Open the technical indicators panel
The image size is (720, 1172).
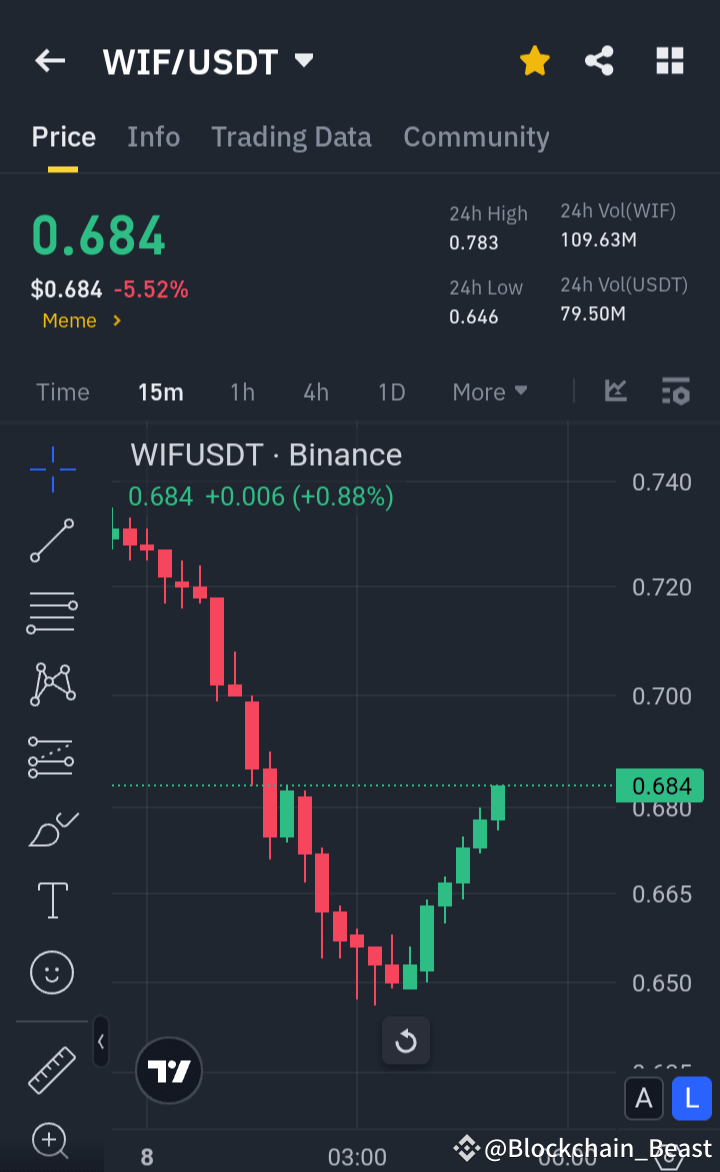[x=615, y=392]
